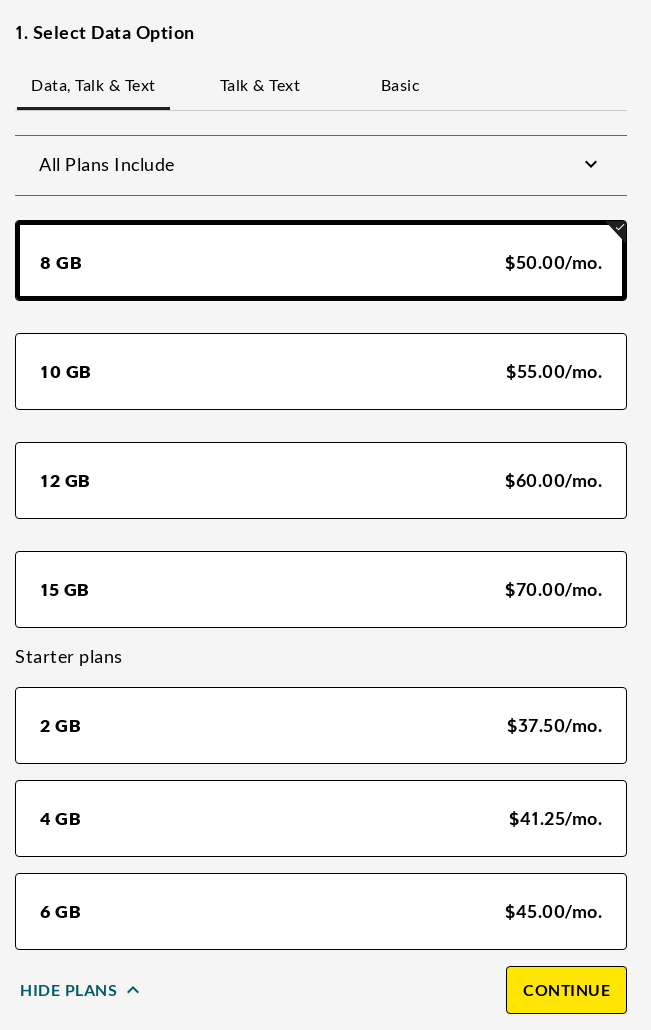Choose the 10 GB plan at $55.00/mo.
The width and height of the screenshot is (651, 1030).
(x=320, y=372)
